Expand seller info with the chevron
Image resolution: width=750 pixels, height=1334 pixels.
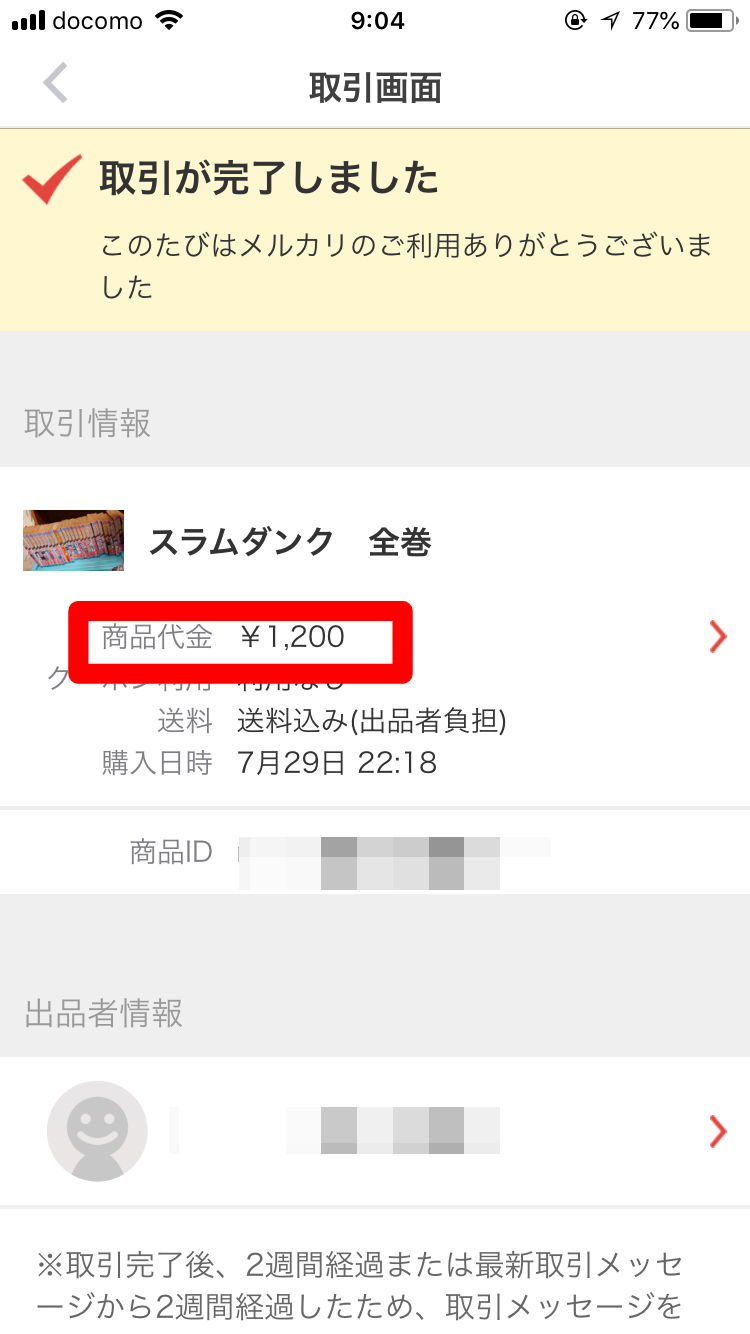(x=717, y=1130)
